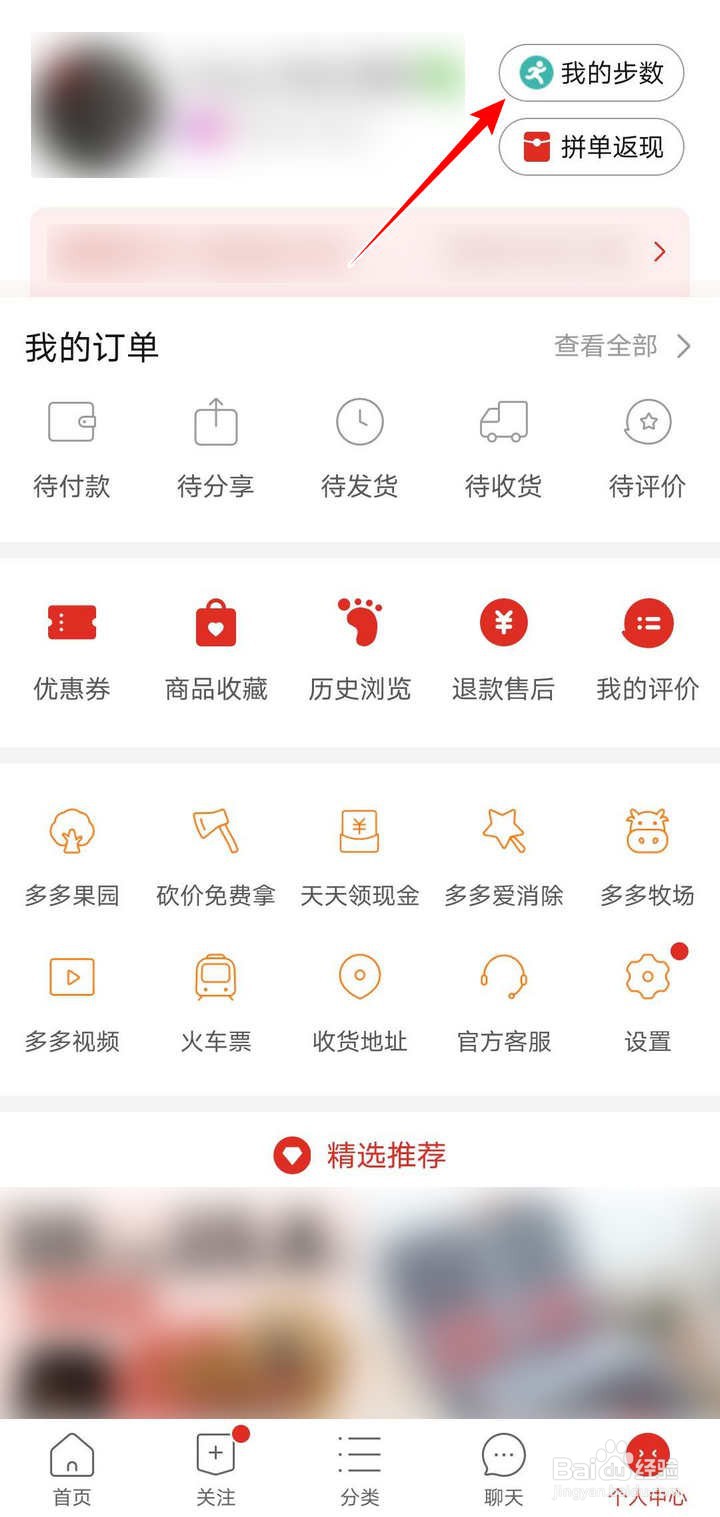Select the 商品收藏 favorites icon
The image size is (720, 1517).
point(215,645)
